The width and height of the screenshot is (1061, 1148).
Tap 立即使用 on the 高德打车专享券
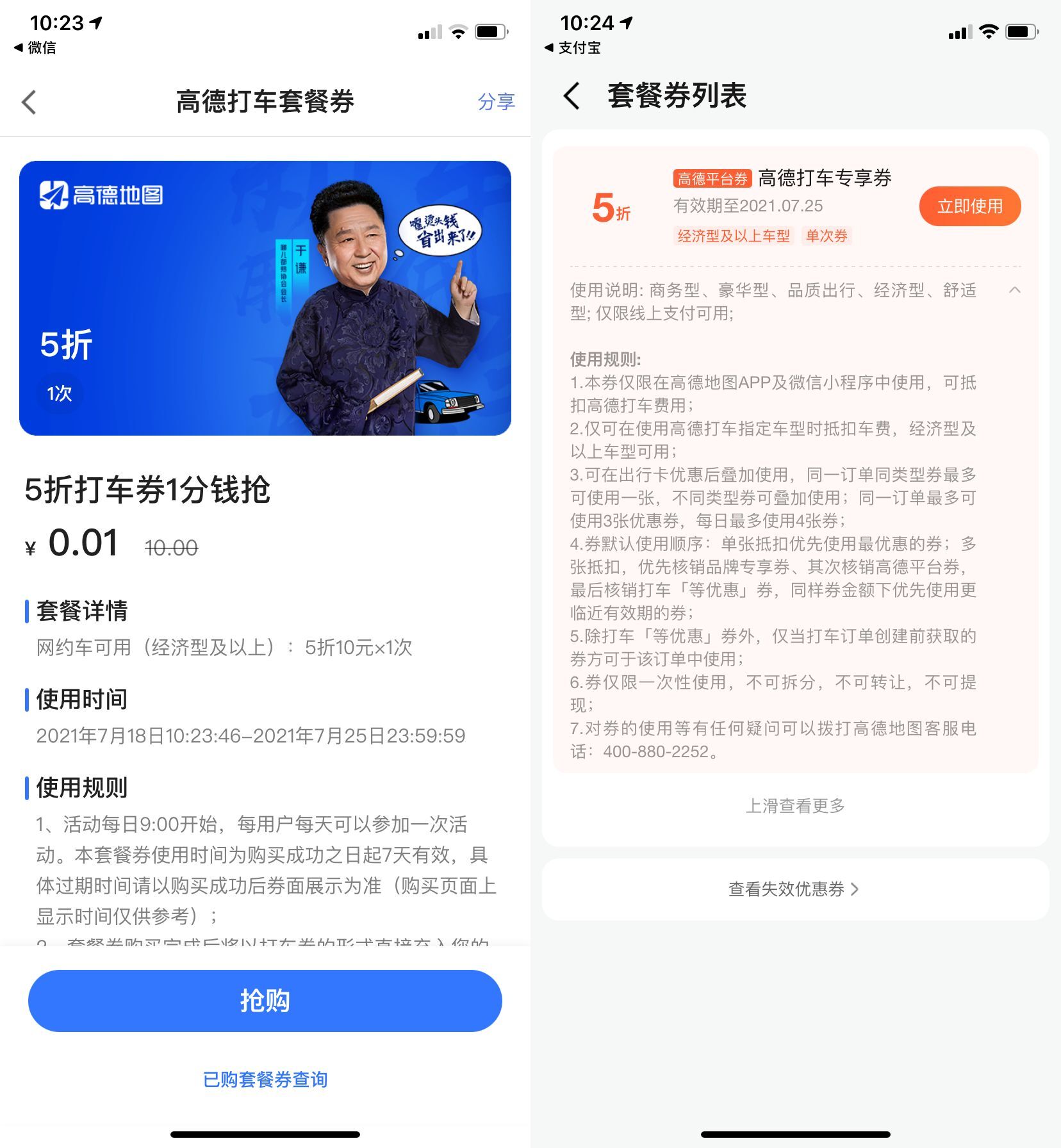point(969,206)
